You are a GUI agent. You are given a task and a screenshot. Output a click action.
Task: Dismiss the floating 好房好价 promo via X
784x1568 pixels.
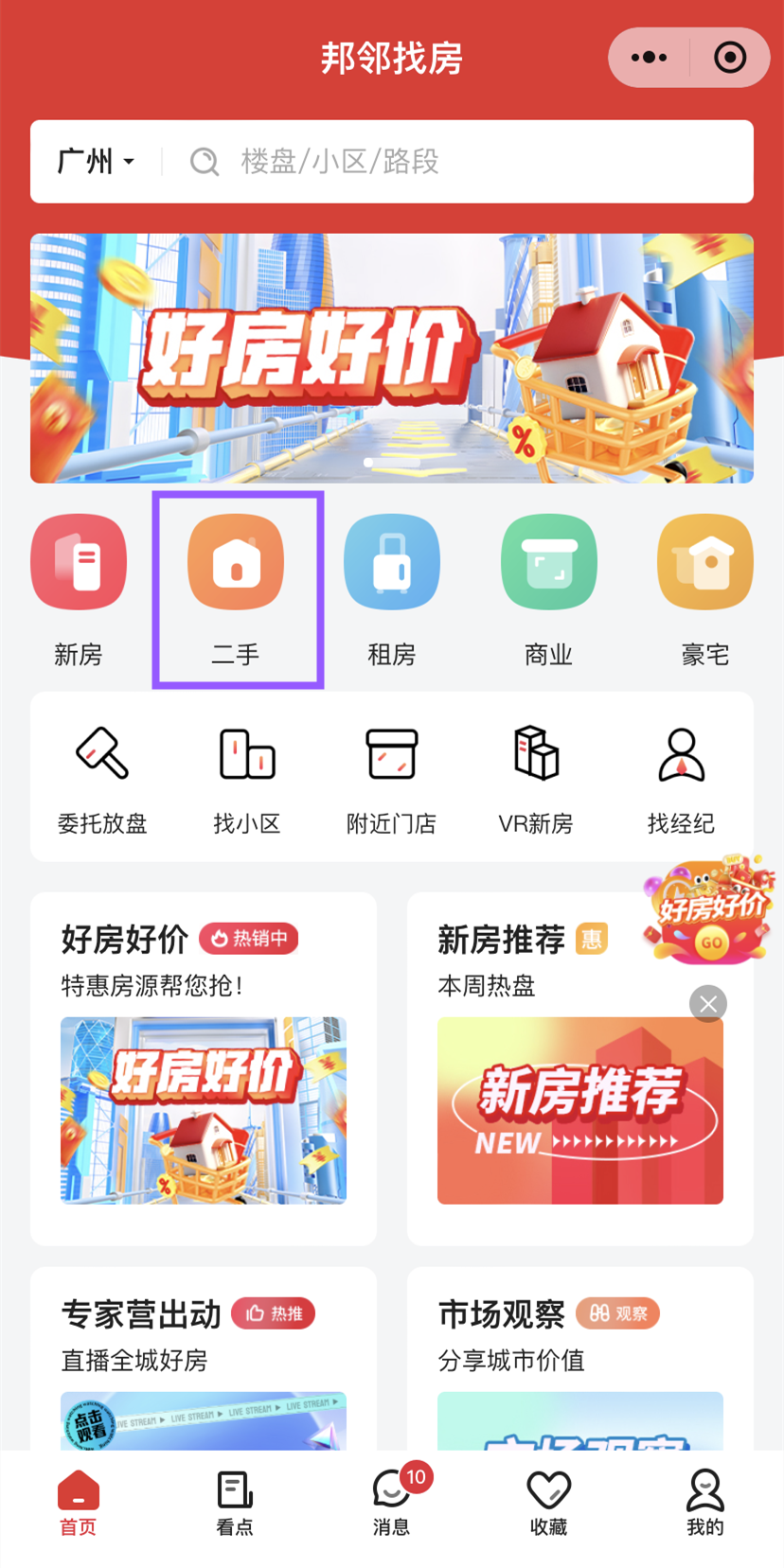pos(707,1003)
